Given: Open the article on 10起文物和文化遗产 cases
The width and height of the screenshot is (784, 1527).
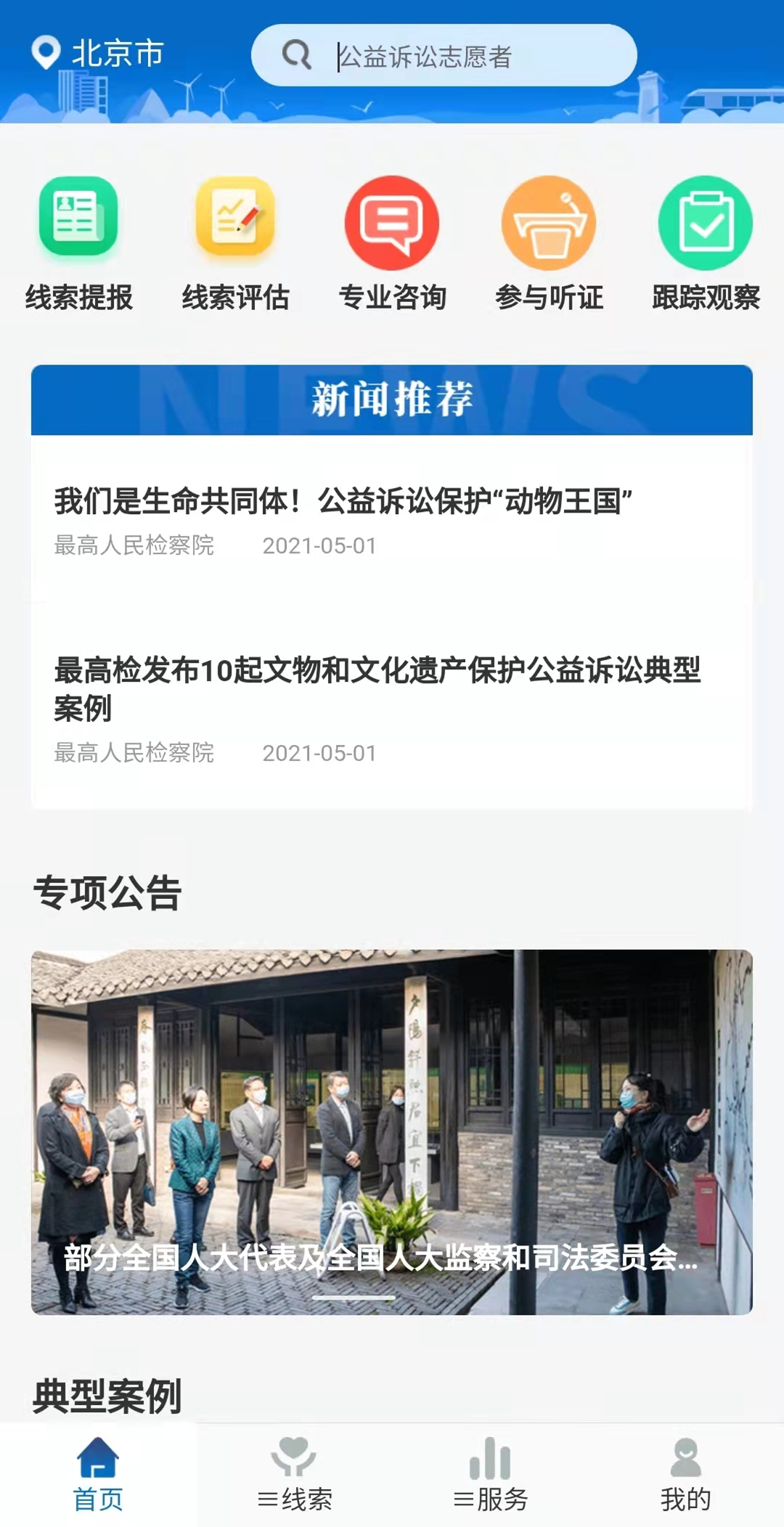Looking at the screenshot, I should click(377, 688).
